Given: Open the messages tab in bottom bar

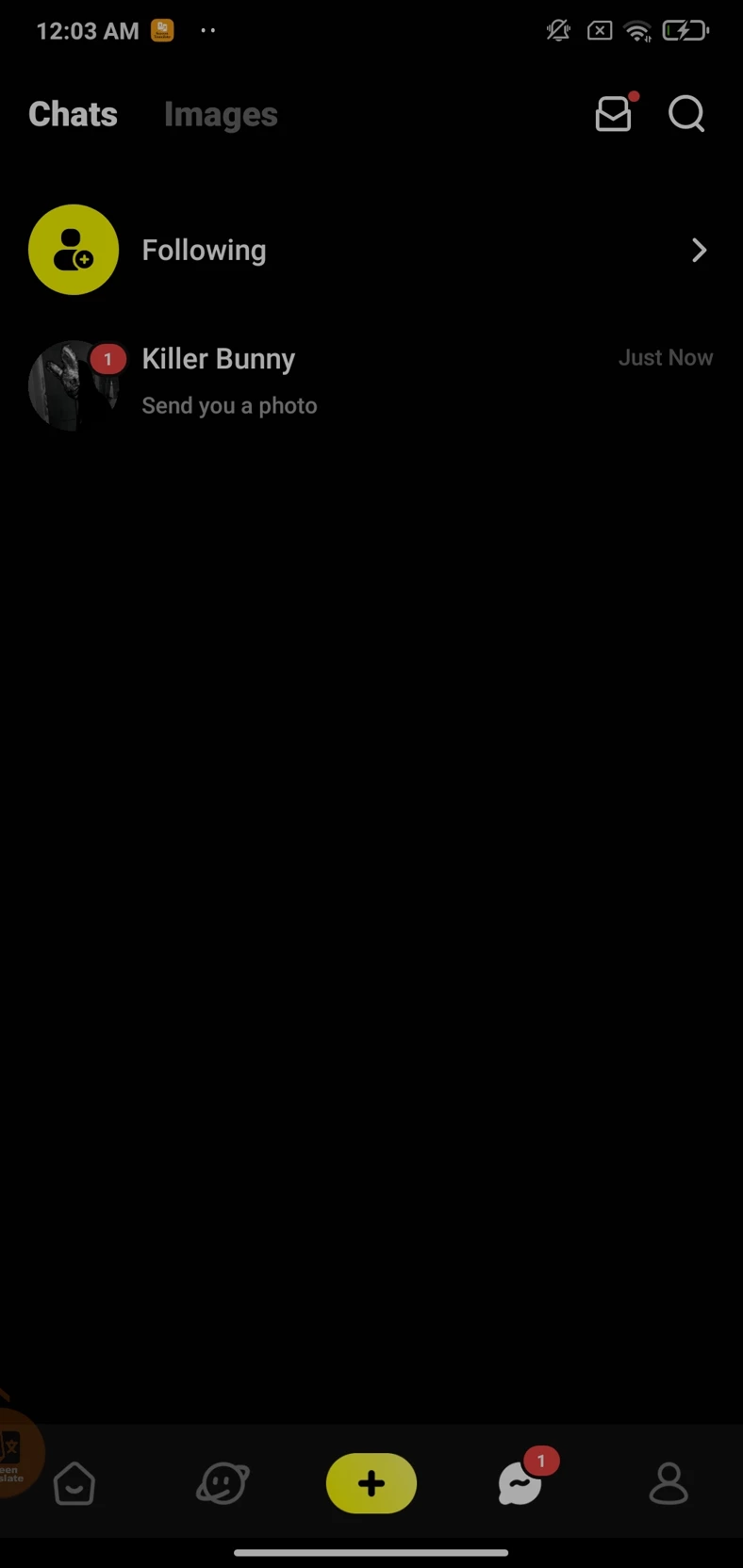Looking at the screenshot, I should pyautogui.click(x=520, y=1484).
